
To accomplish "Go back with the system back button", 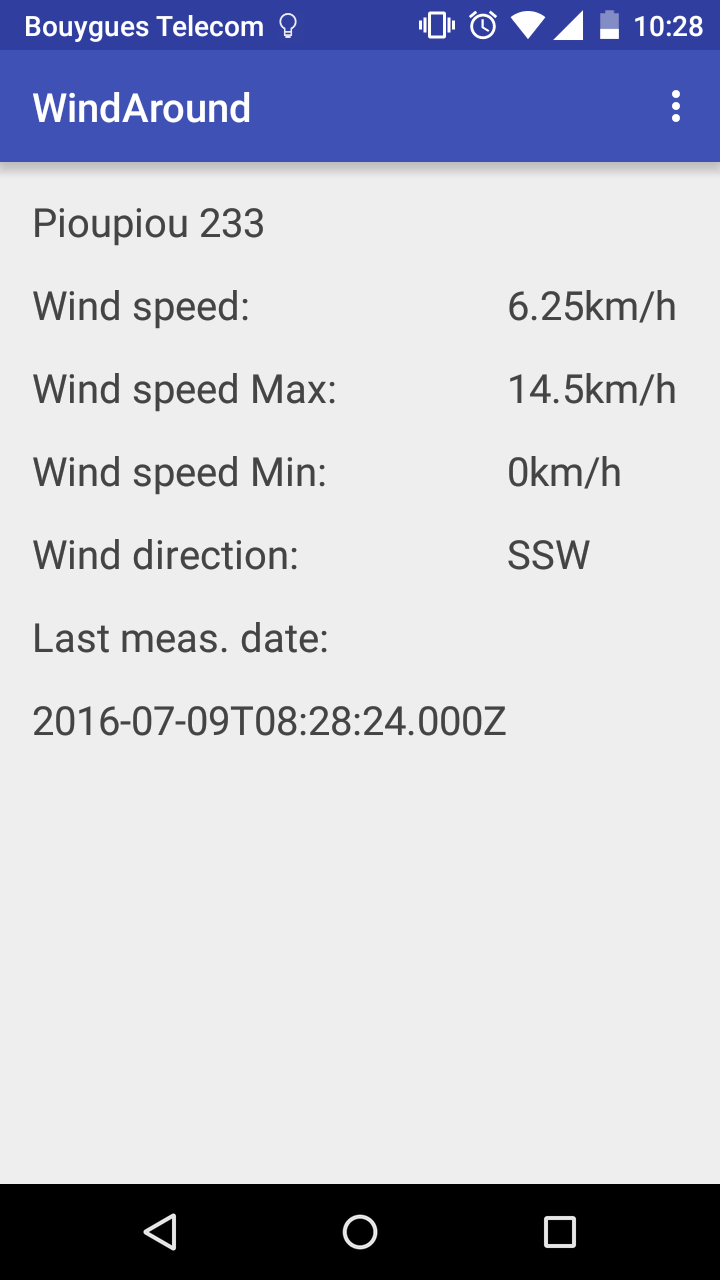I will click(160, 1232).
